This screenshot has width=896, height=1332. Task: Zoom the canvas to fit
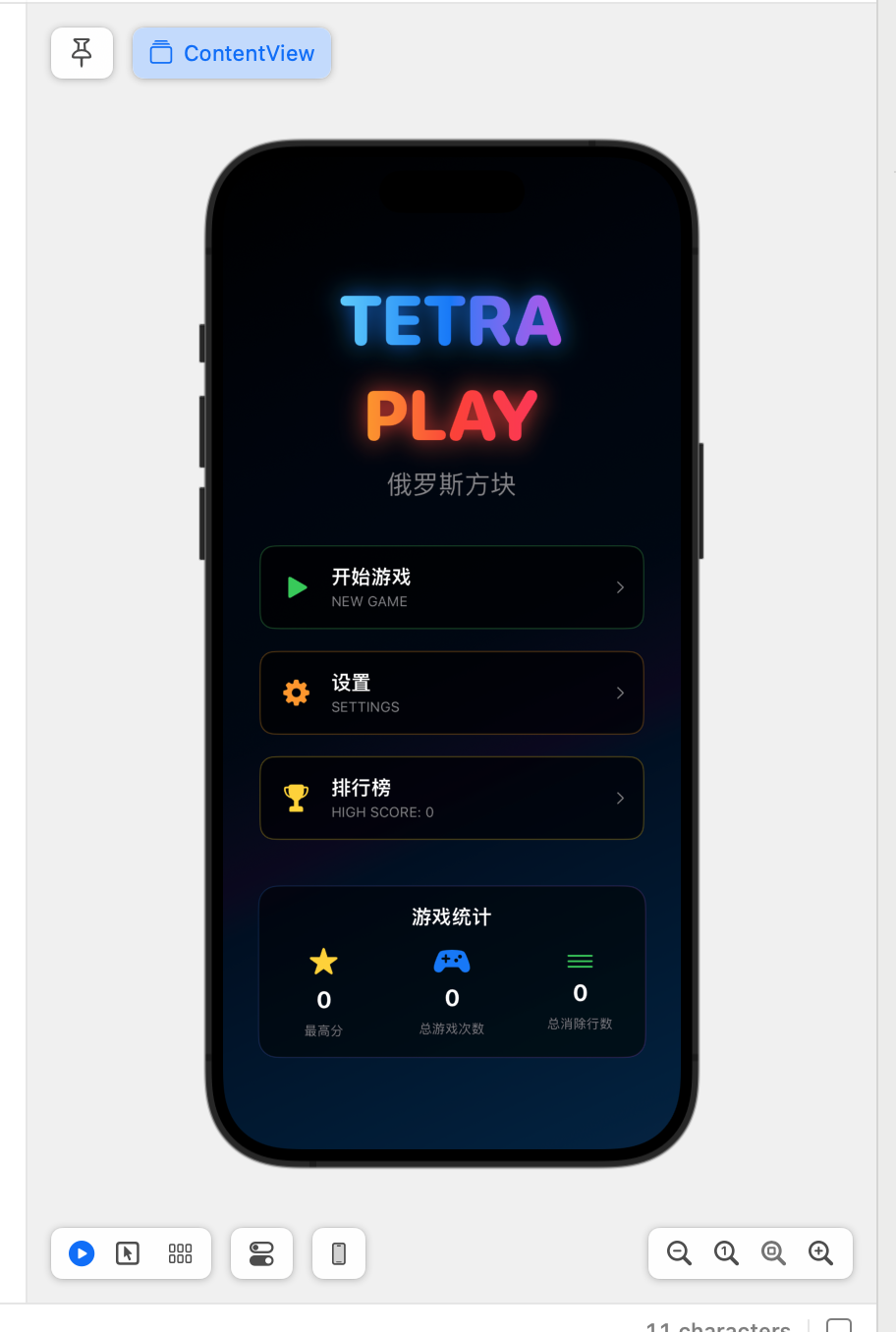[773, 1253]
